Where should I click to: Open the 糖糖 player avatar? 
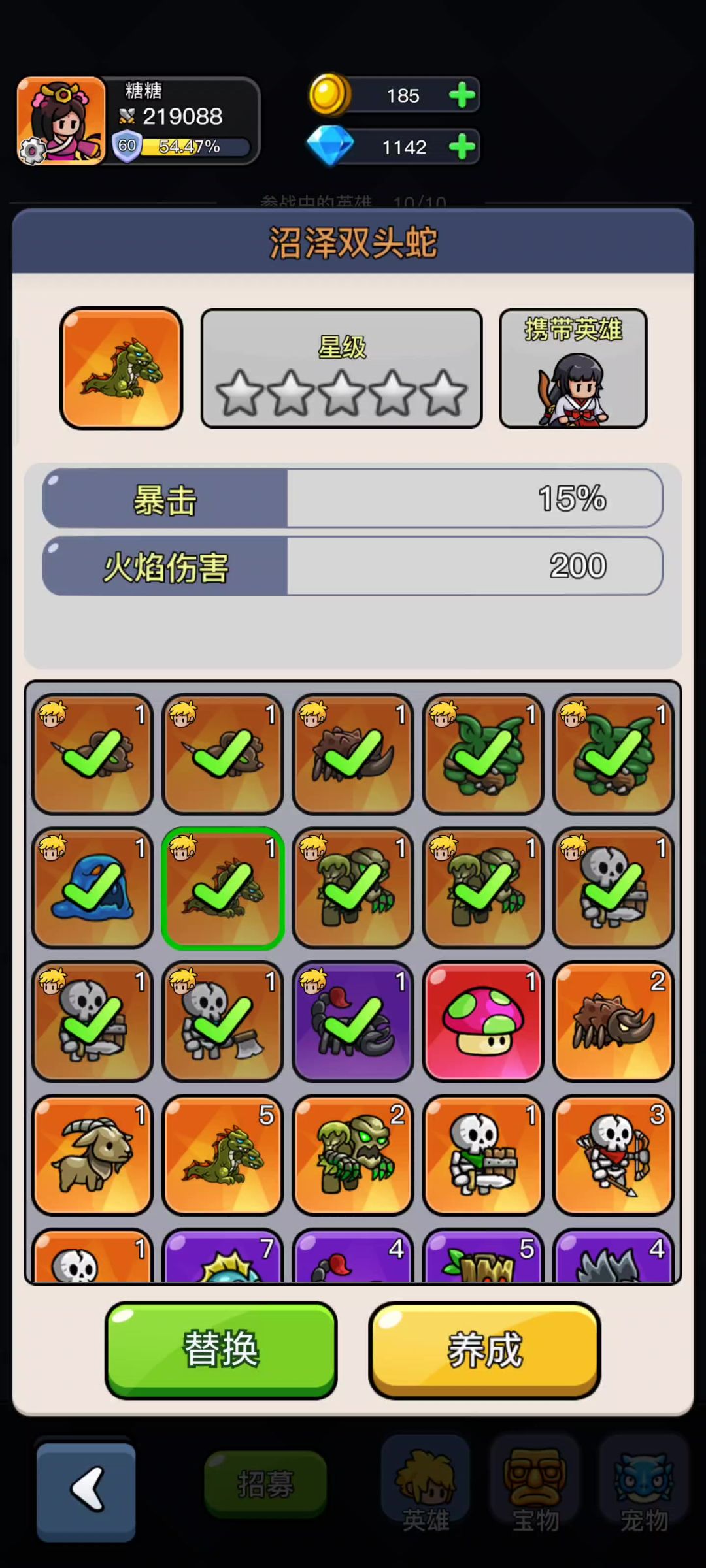(61, 121)
